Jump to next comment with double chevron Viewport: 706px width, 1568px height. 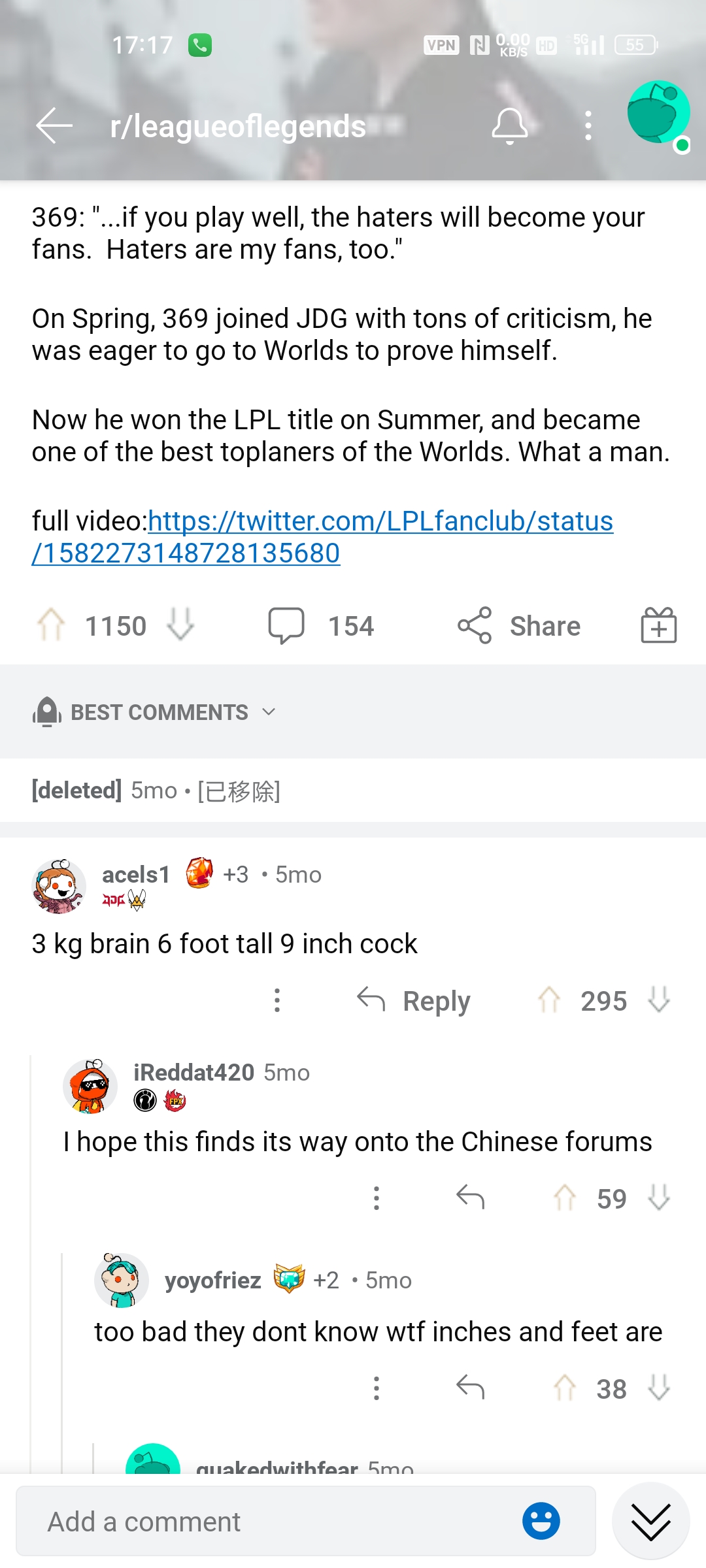650,1522
